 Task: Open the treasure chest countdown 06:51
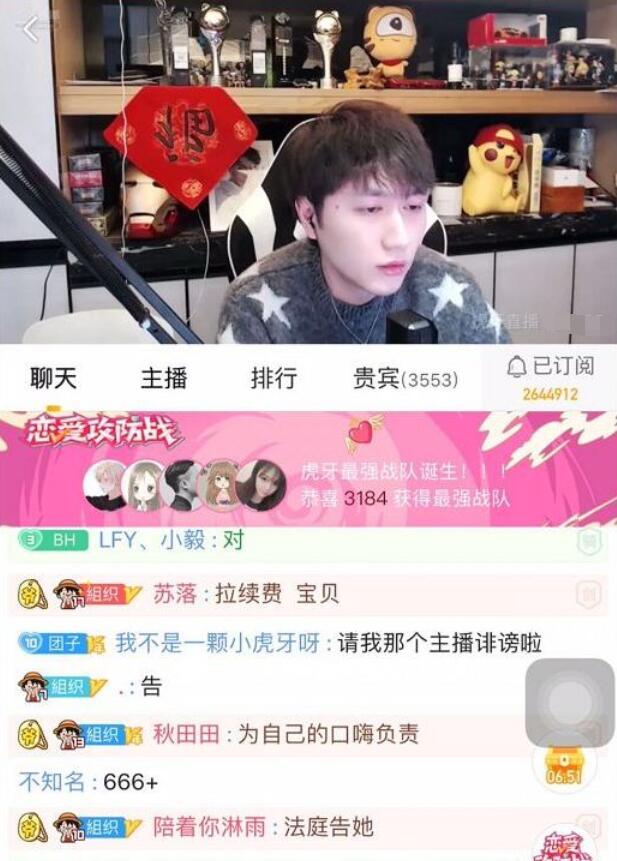coord(563,765)
